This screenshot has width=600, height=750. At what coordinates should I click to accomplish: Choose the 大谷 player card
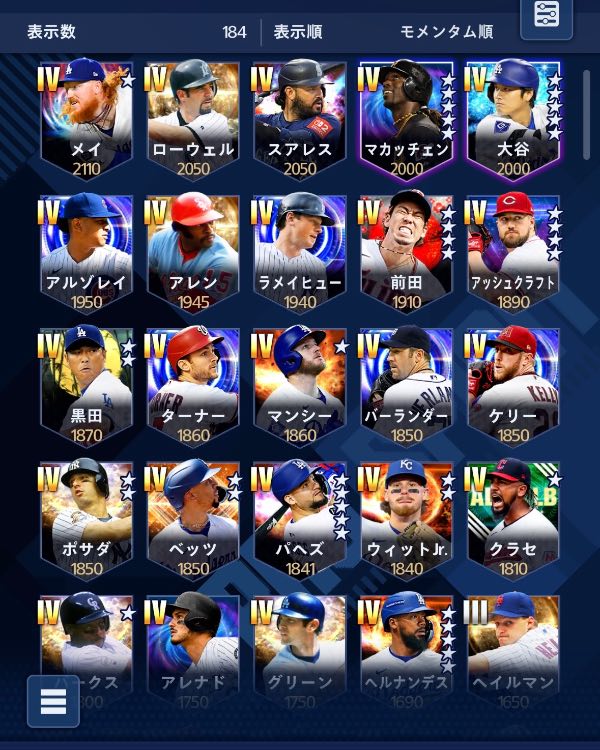point(513,118)
